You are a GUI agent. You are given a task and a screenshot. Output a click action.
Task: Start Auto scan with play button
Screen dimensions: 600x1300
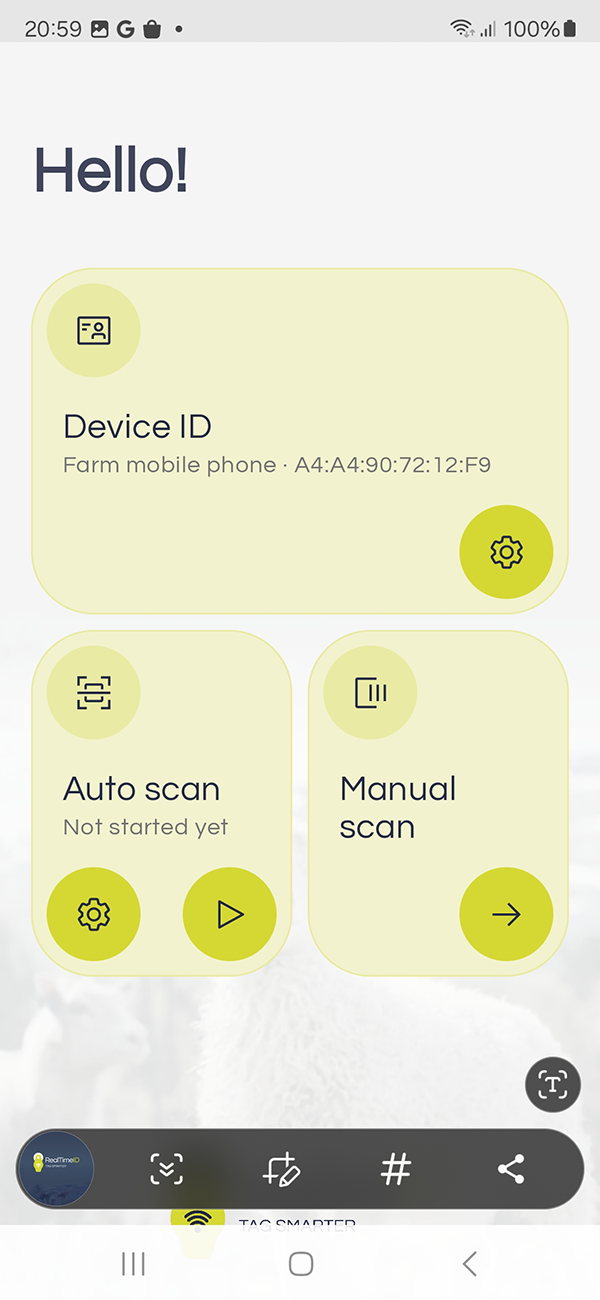pos(230,914)
